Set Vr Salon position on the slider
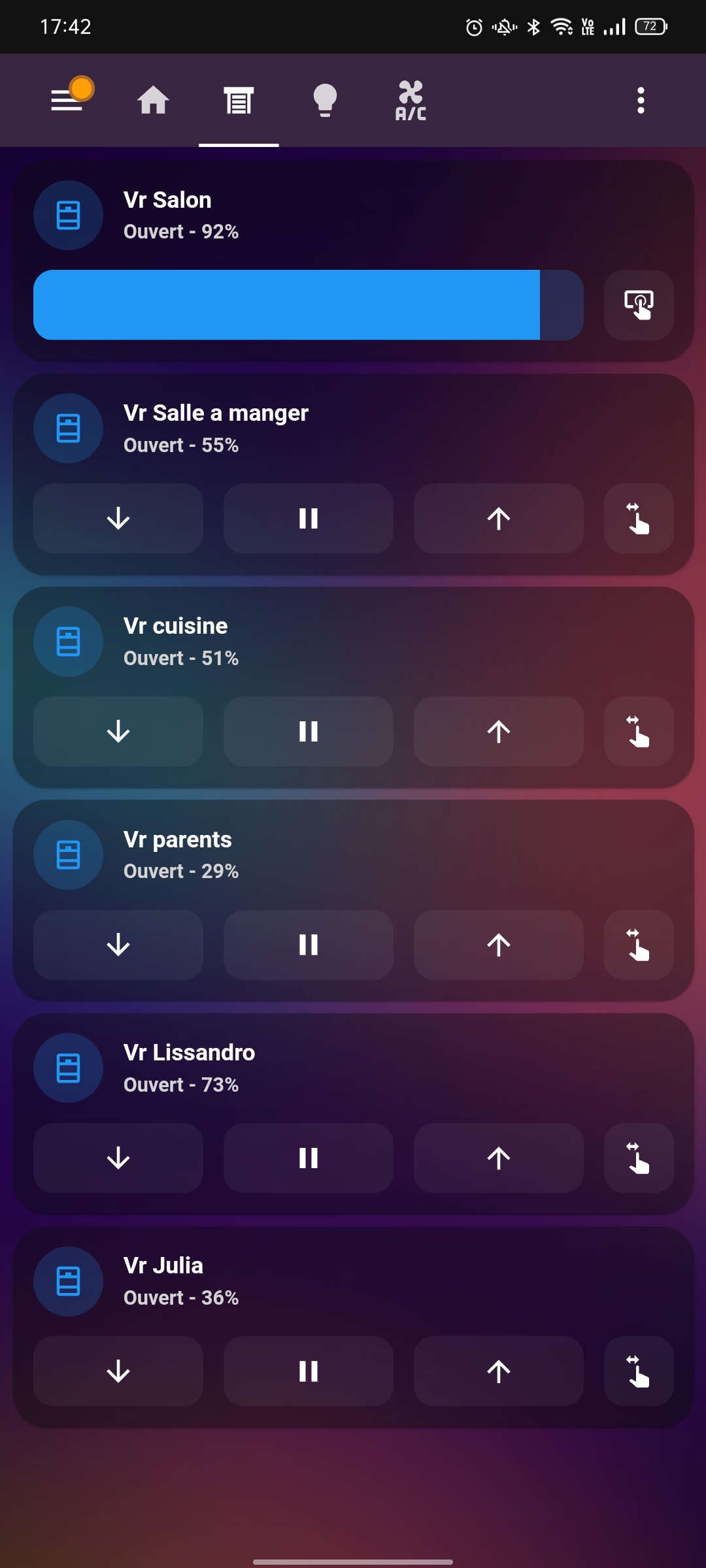 click(x=308, y=305)
